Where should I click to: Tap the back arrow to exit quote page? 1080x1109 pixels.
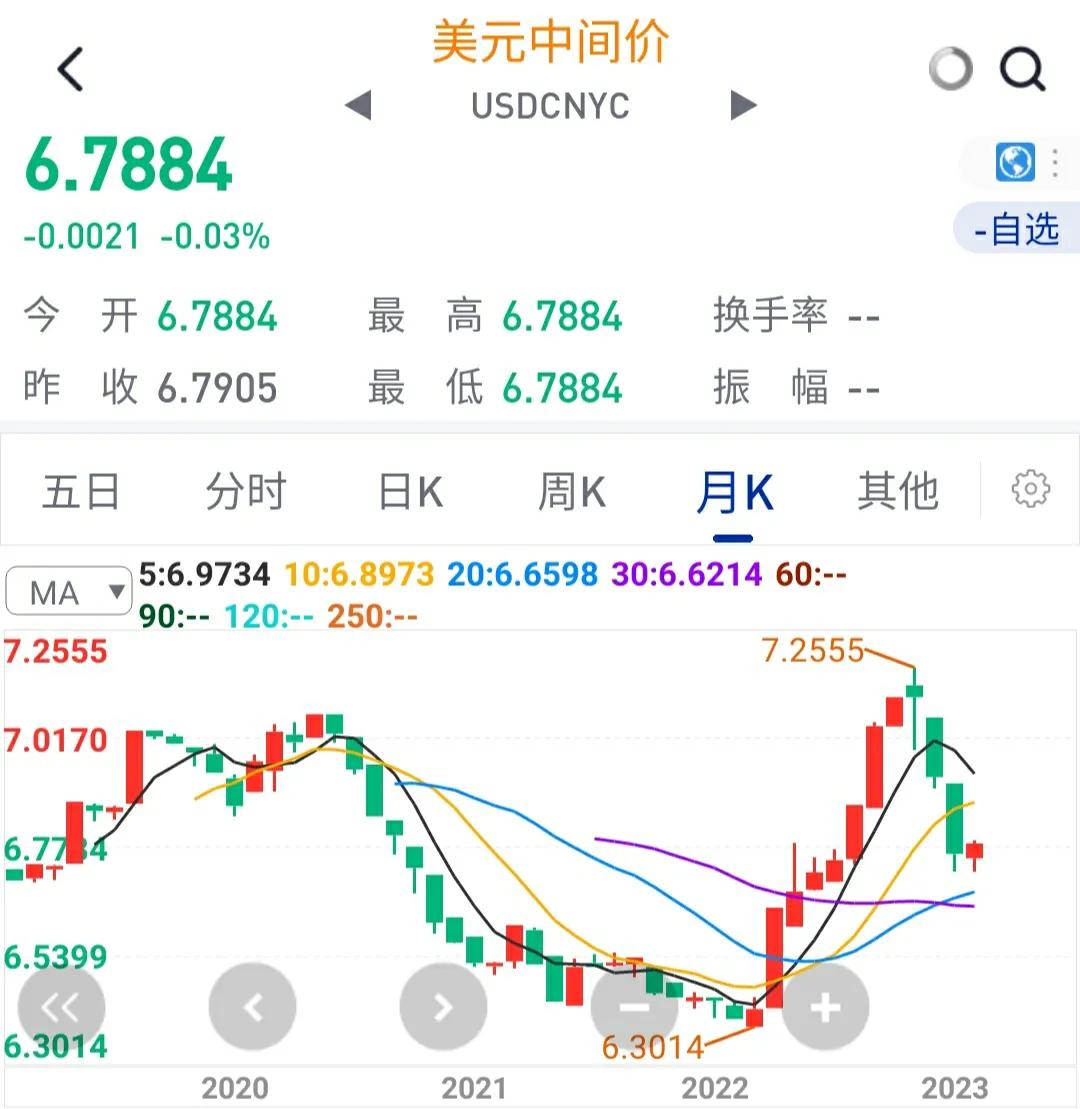tap(68, 70)
